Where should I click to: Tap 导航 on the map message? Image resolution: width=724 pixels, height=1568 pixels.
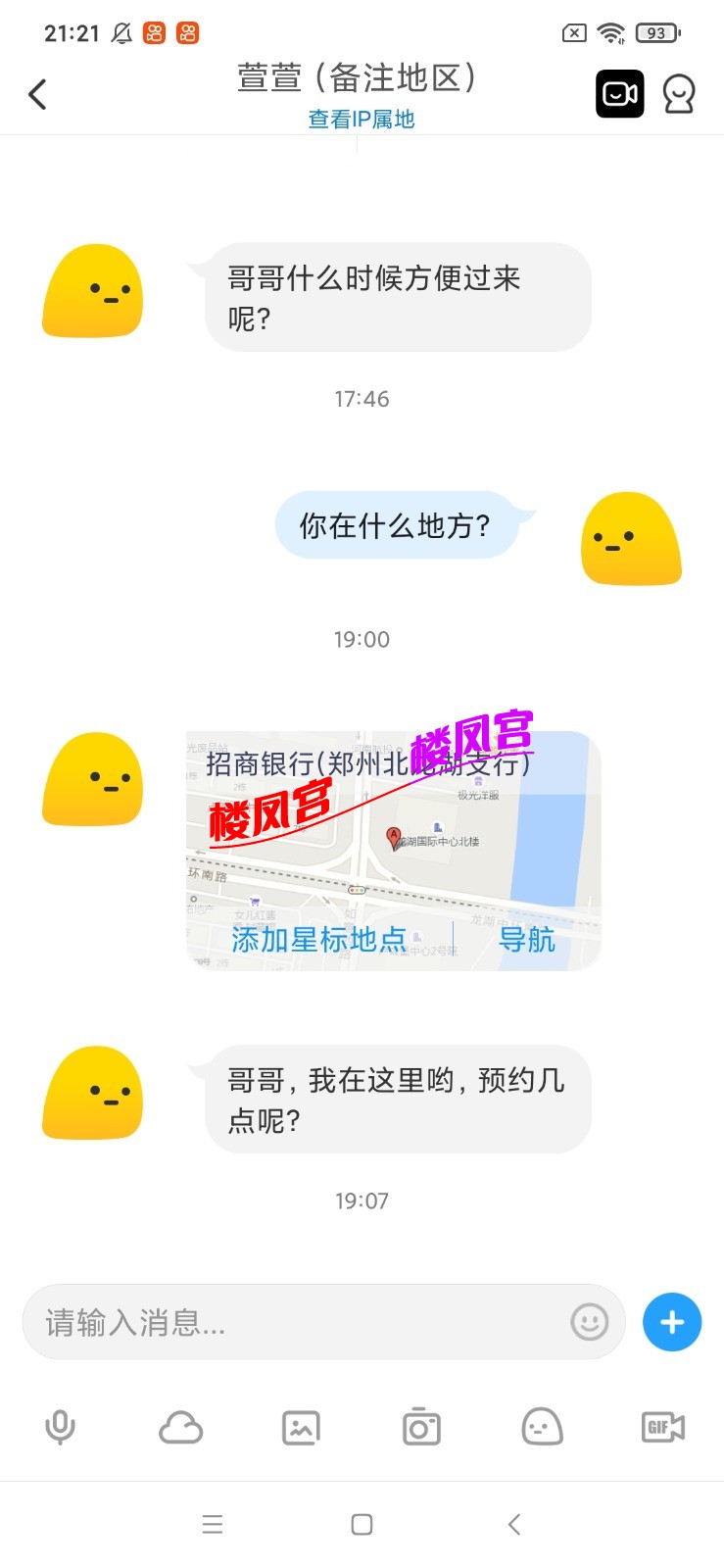click(x=527, y=940)
